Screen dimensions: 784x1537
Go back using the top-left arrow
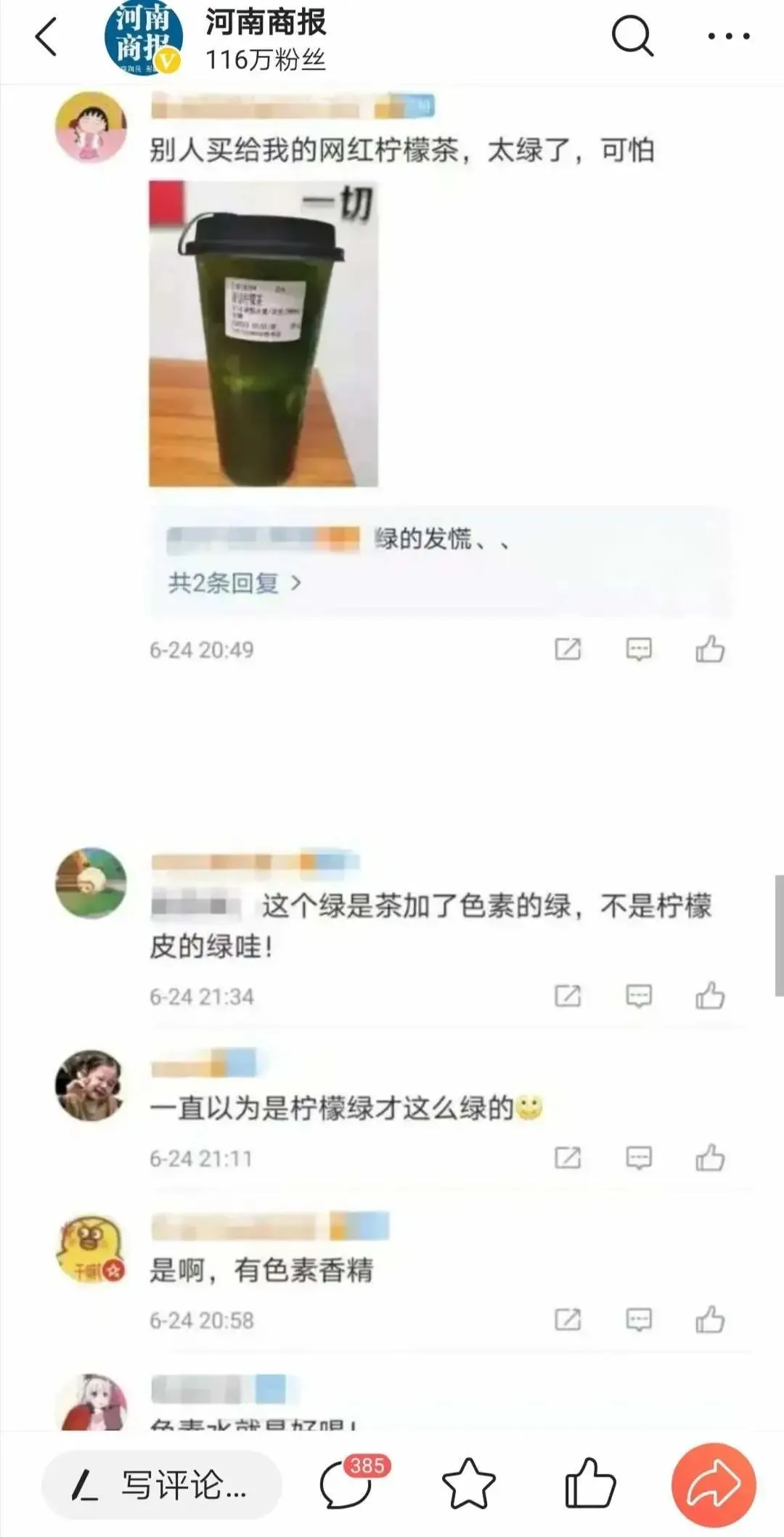click(46, 36)
